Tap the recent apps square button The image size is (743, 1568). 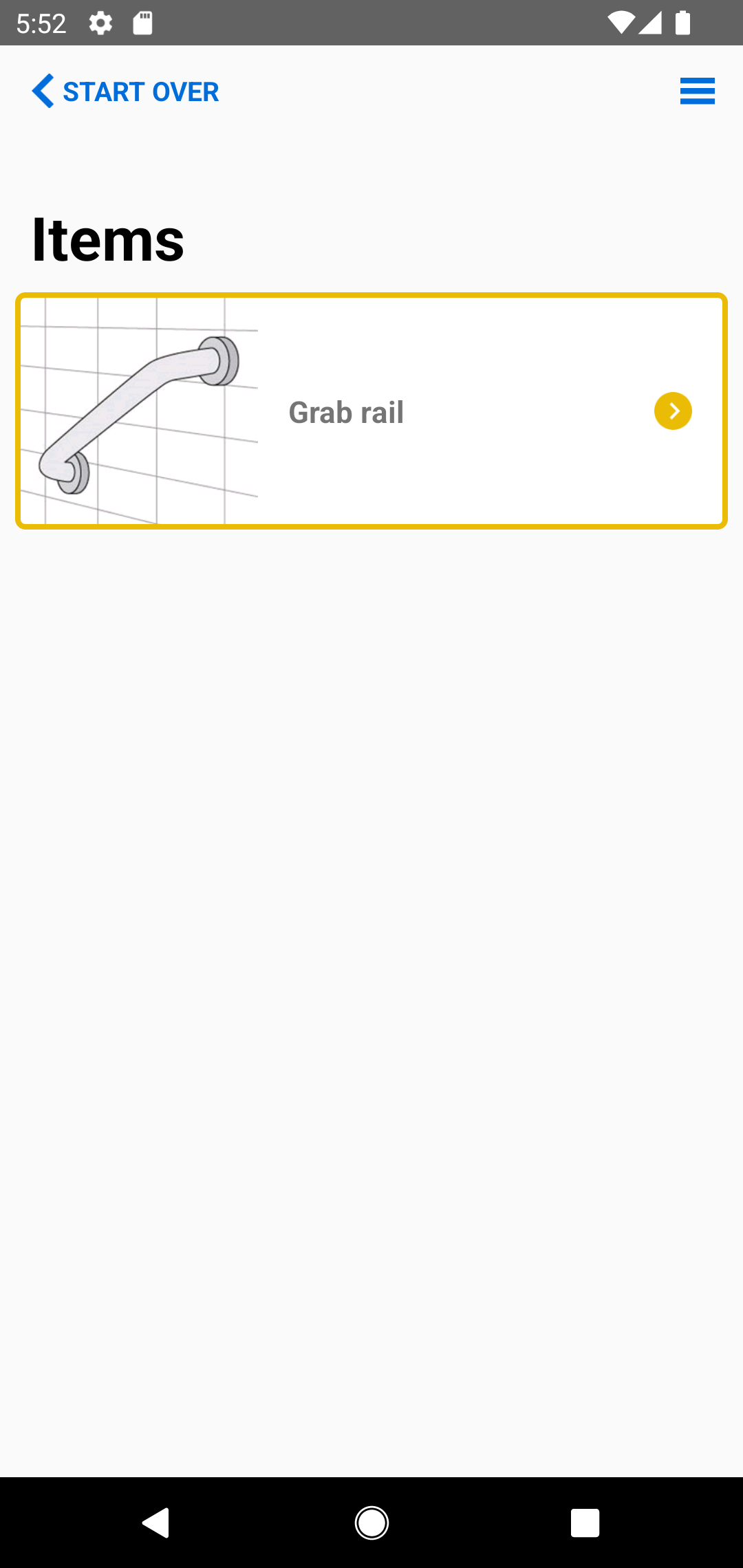tap(585, 1522)
